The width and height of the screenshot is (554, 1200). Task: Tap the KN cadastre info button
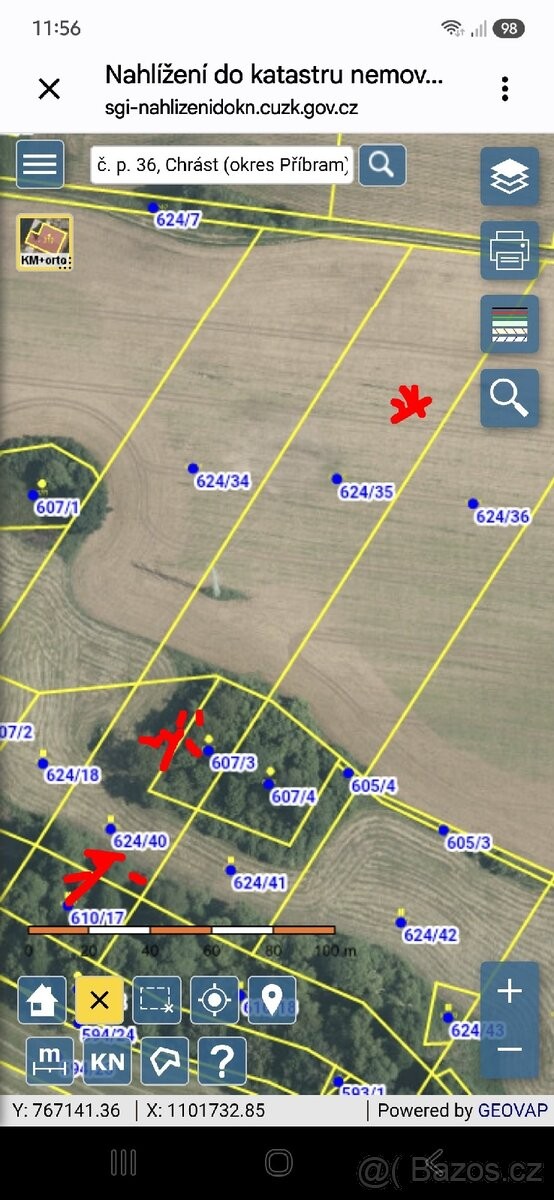point(107,1061)
